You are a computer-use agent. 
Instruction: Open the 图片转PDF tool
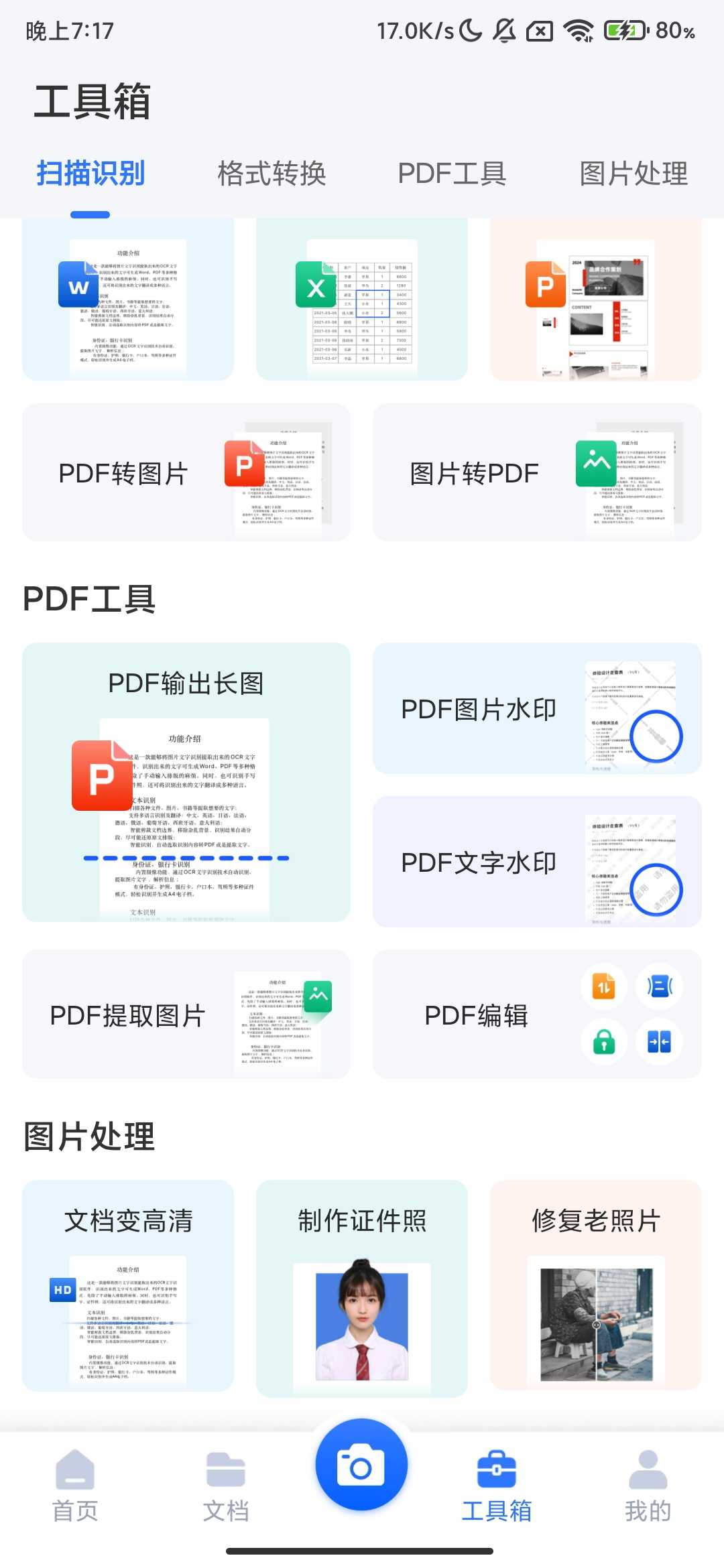pyautogui.click(x=537, y=472)
